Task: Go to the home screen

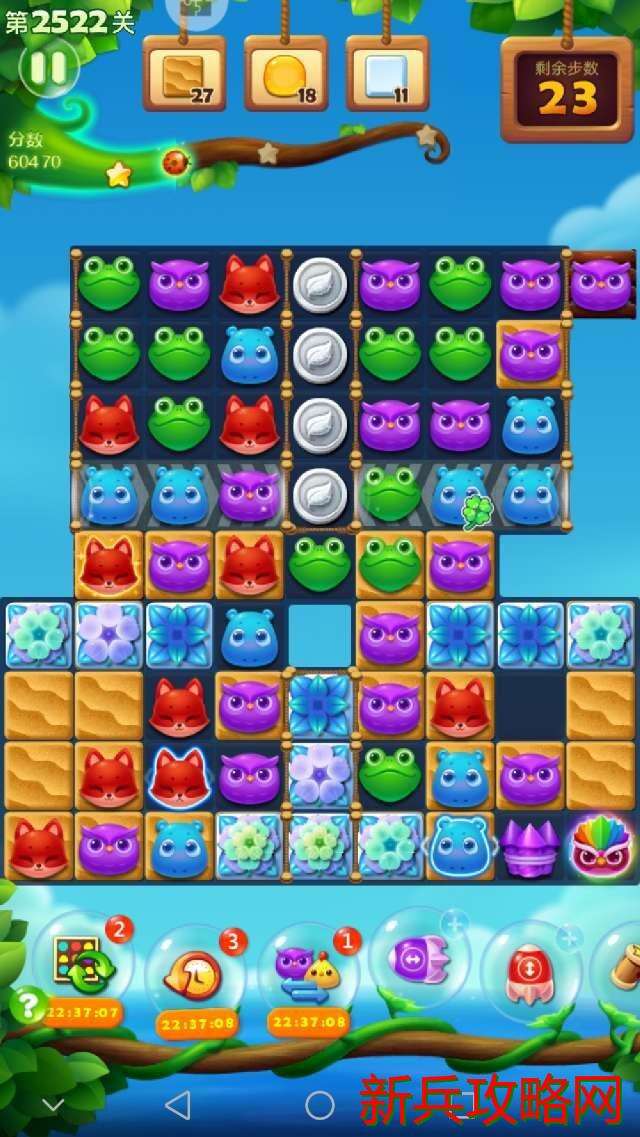Action: (x=320, y=1105)
